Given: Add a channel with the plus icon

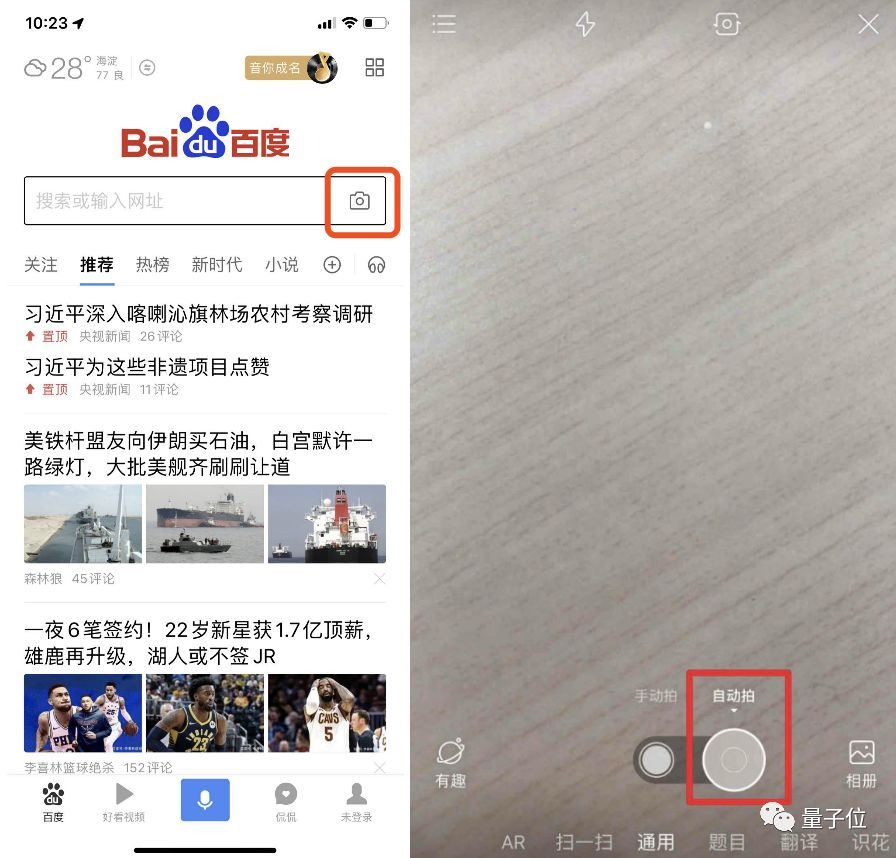Looking at the screenshot, I should click(x=332, y=265).
